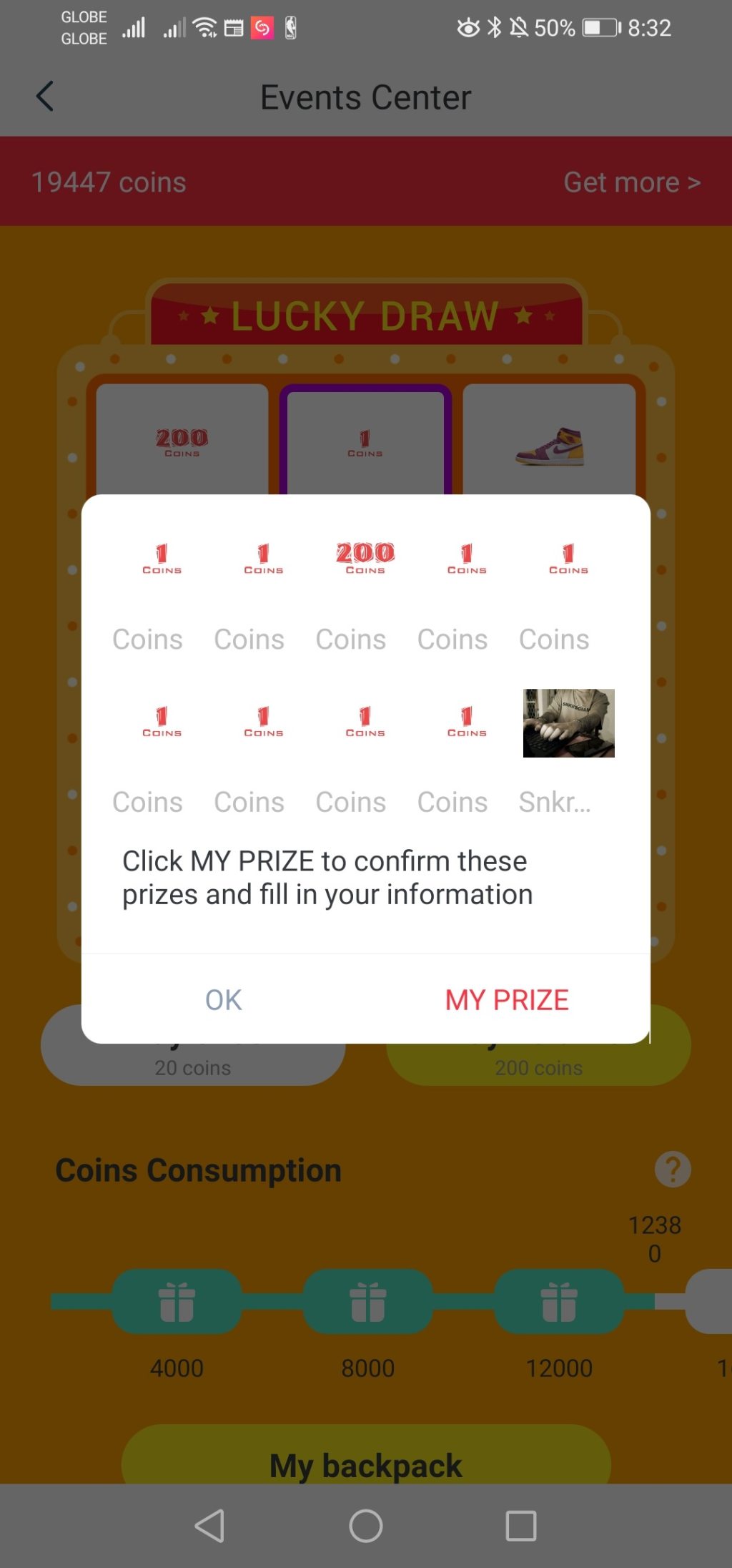This screenshot has height=1568, width=732.
Task: Claim the 12000 coins gift box
Action: (559, 1301)
